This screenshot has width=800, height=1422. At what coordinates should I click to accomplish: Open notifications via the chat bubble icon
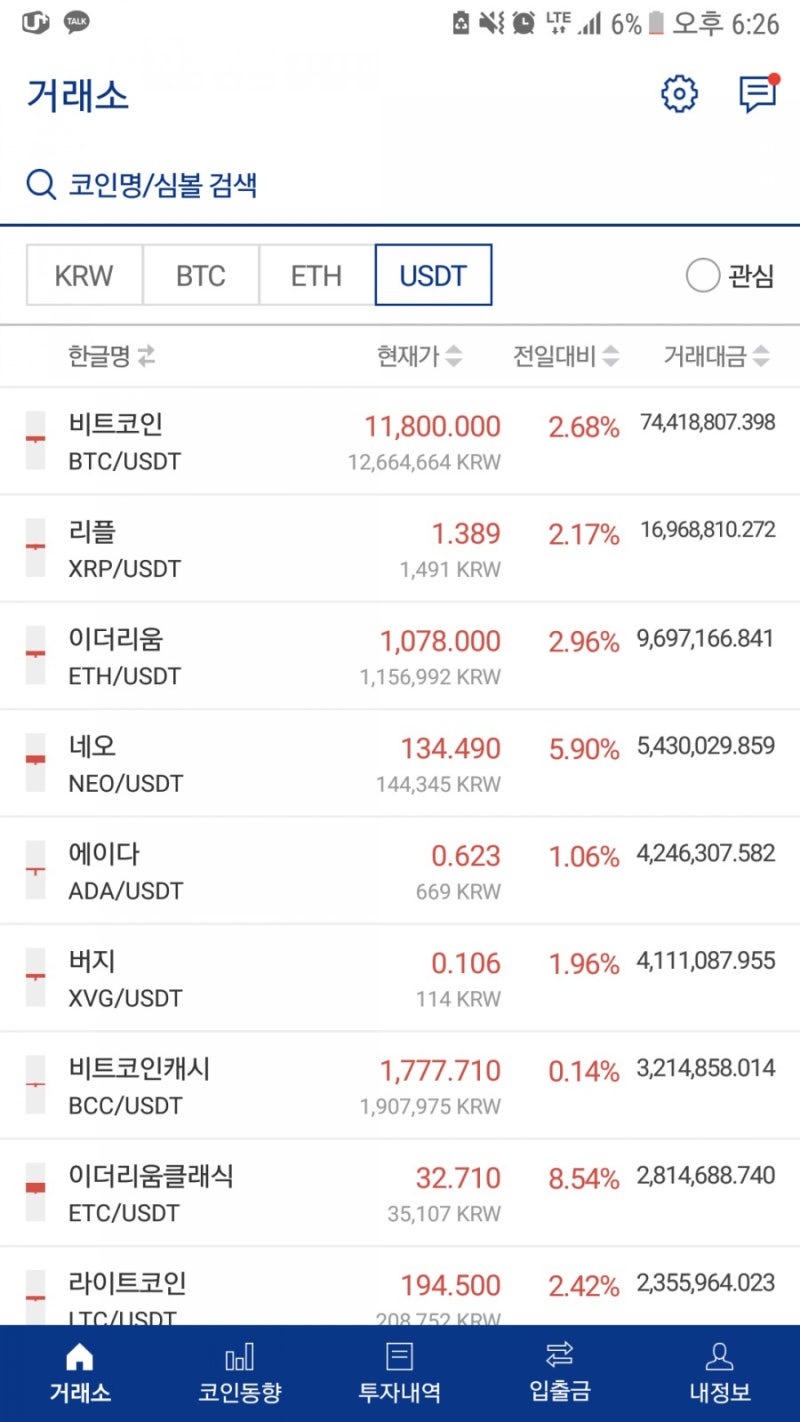(758, 94)
